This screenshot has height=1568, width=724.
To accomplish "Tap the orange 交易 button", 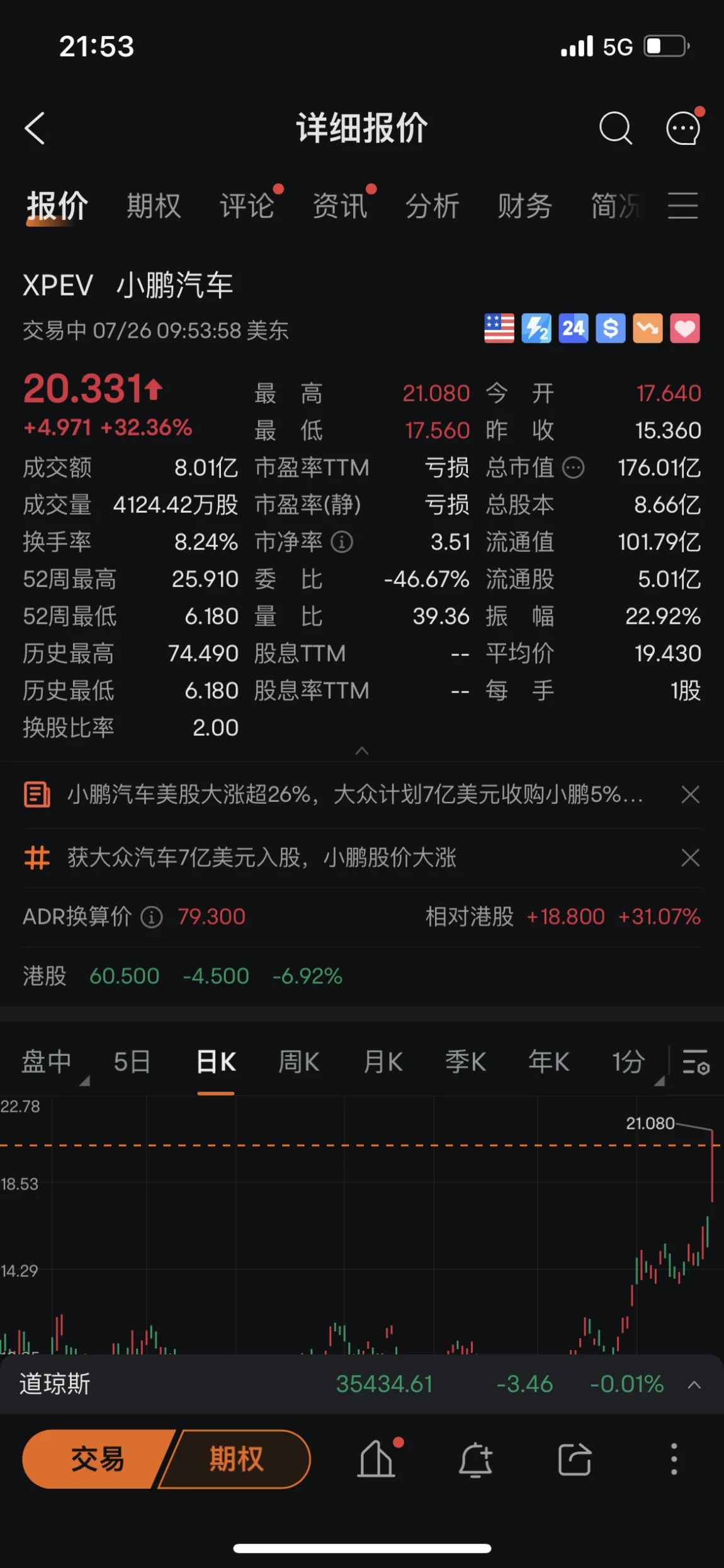I will point(98,1459).
